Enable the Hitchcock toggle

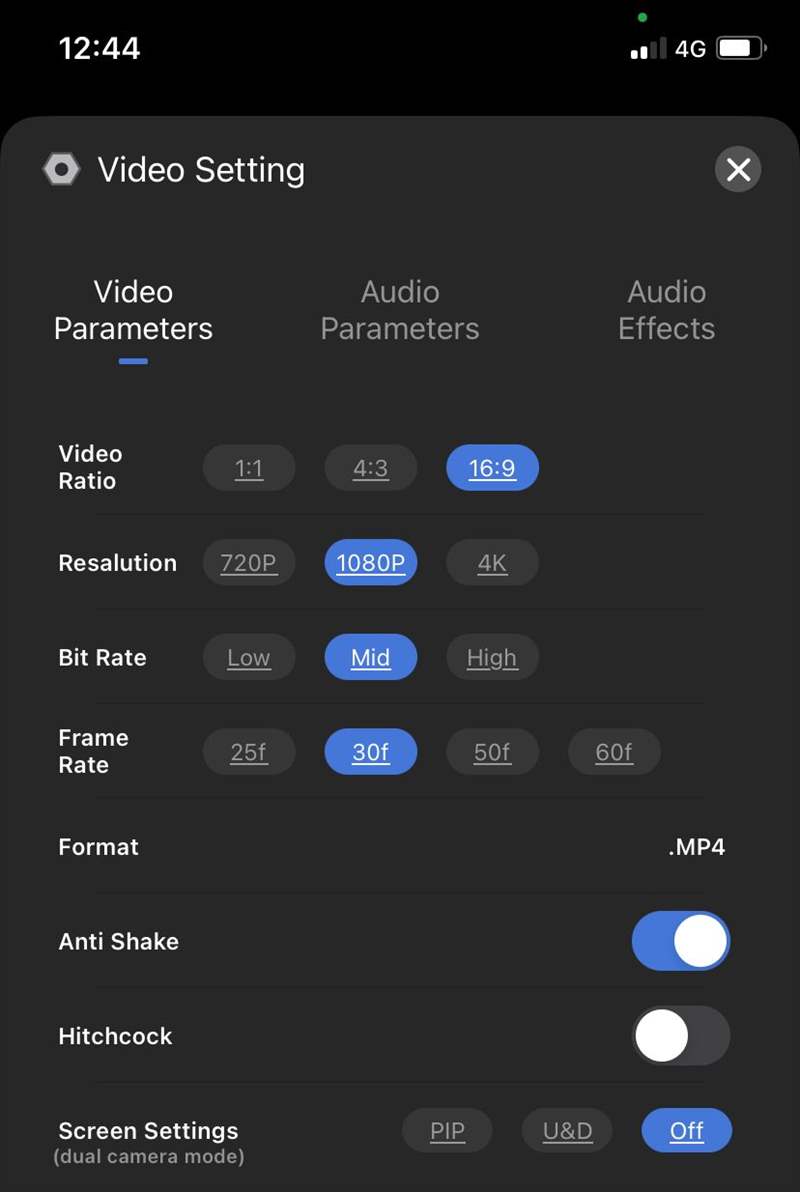680,1036
